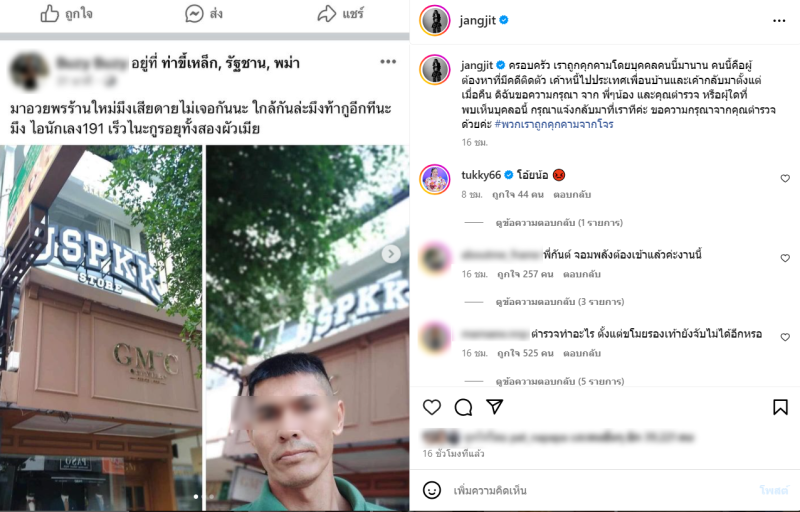
Task: Go to the next photo in the carousel
Action: 391,254
